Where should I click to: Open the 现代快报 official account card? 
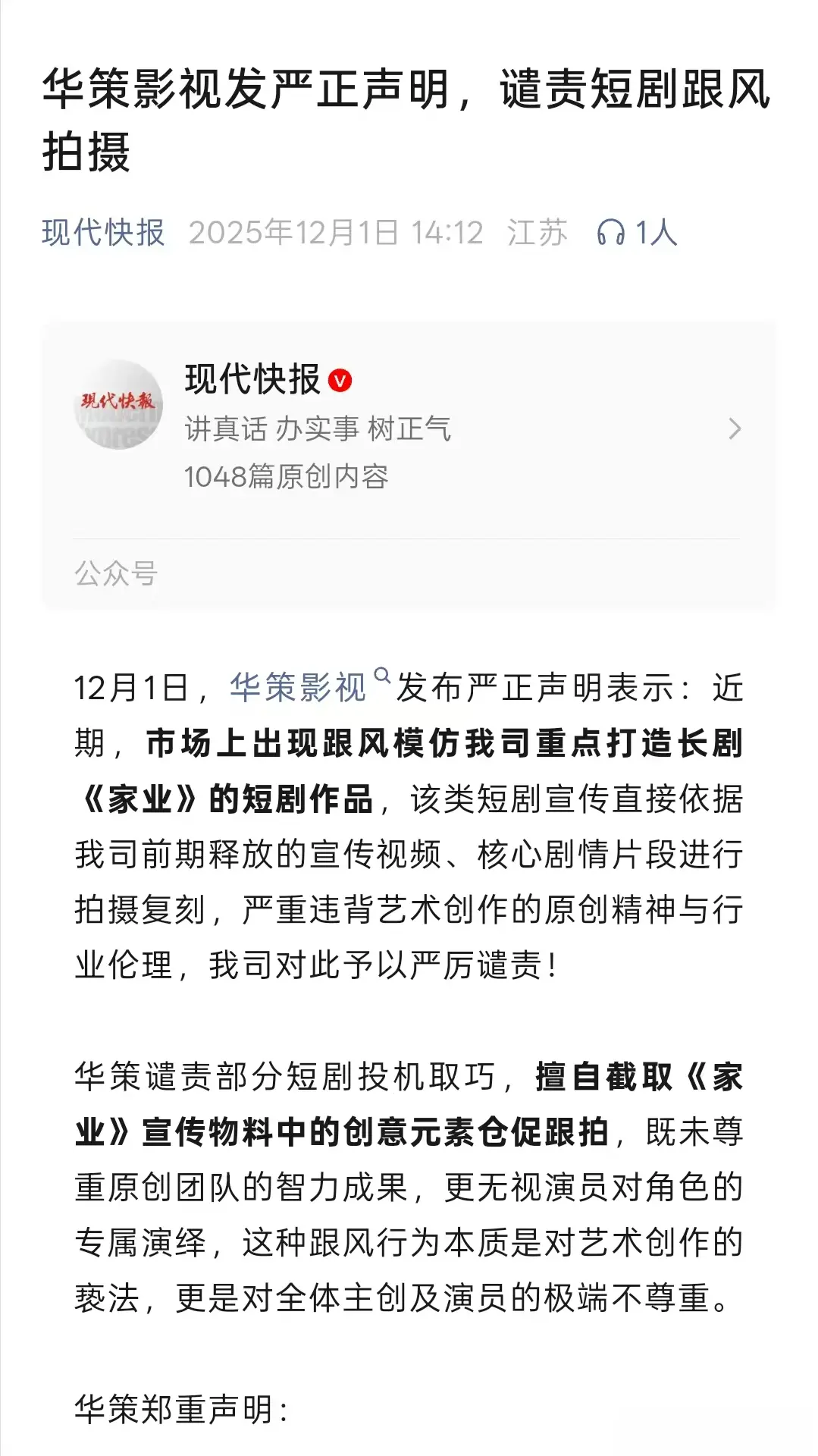pyautogui.click(x=408, y=428)
